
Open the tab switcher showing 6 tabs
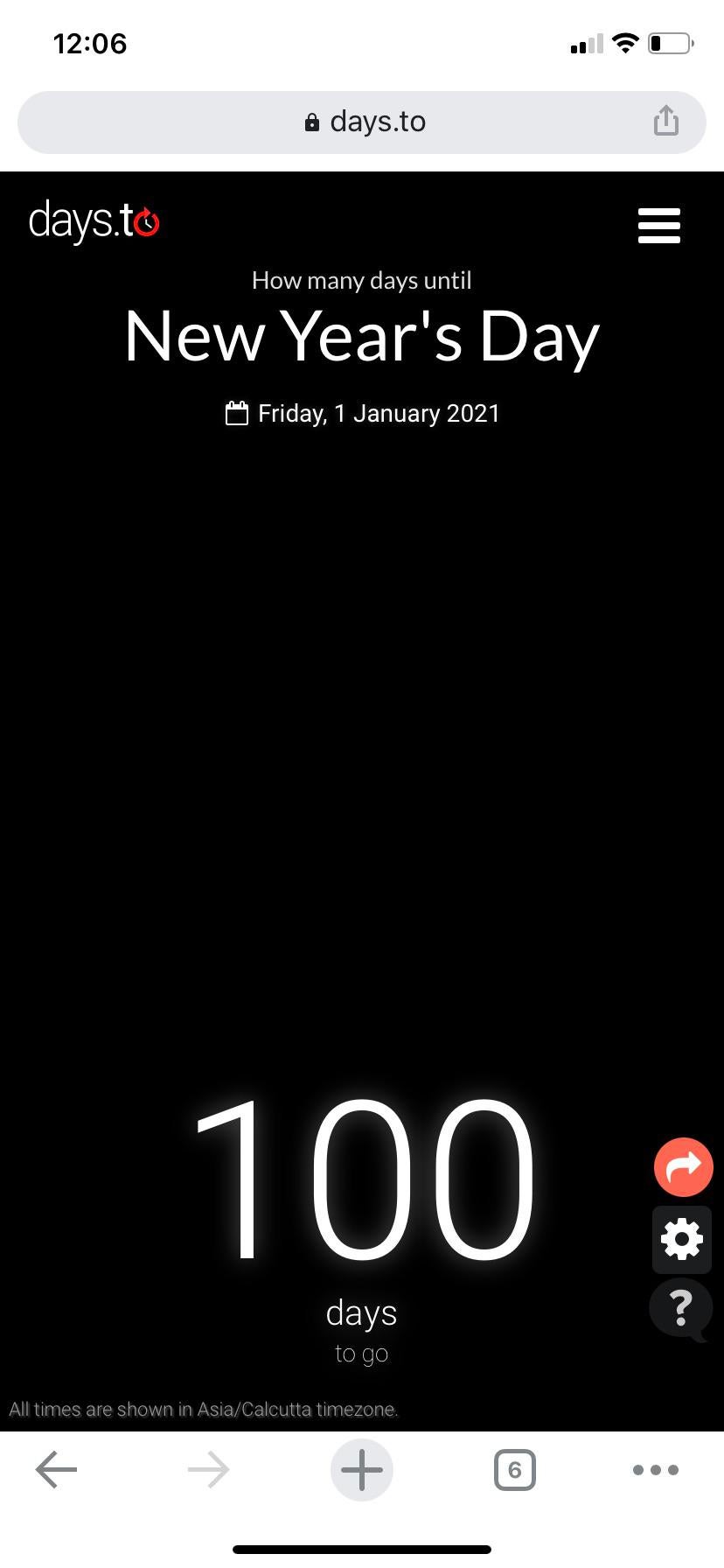click(515, 1470)
